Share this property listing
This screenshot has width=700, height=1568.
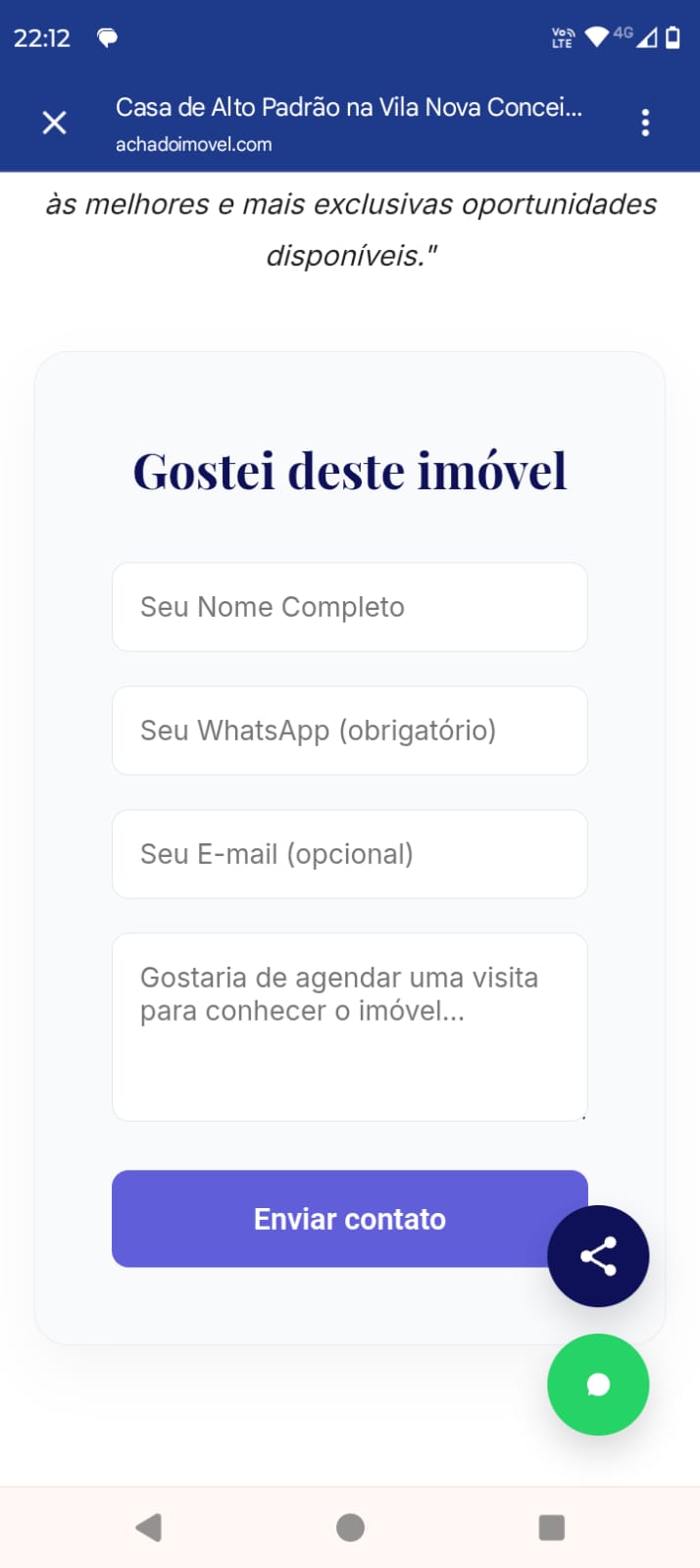pyautogui.click(x=598, y=1256)
